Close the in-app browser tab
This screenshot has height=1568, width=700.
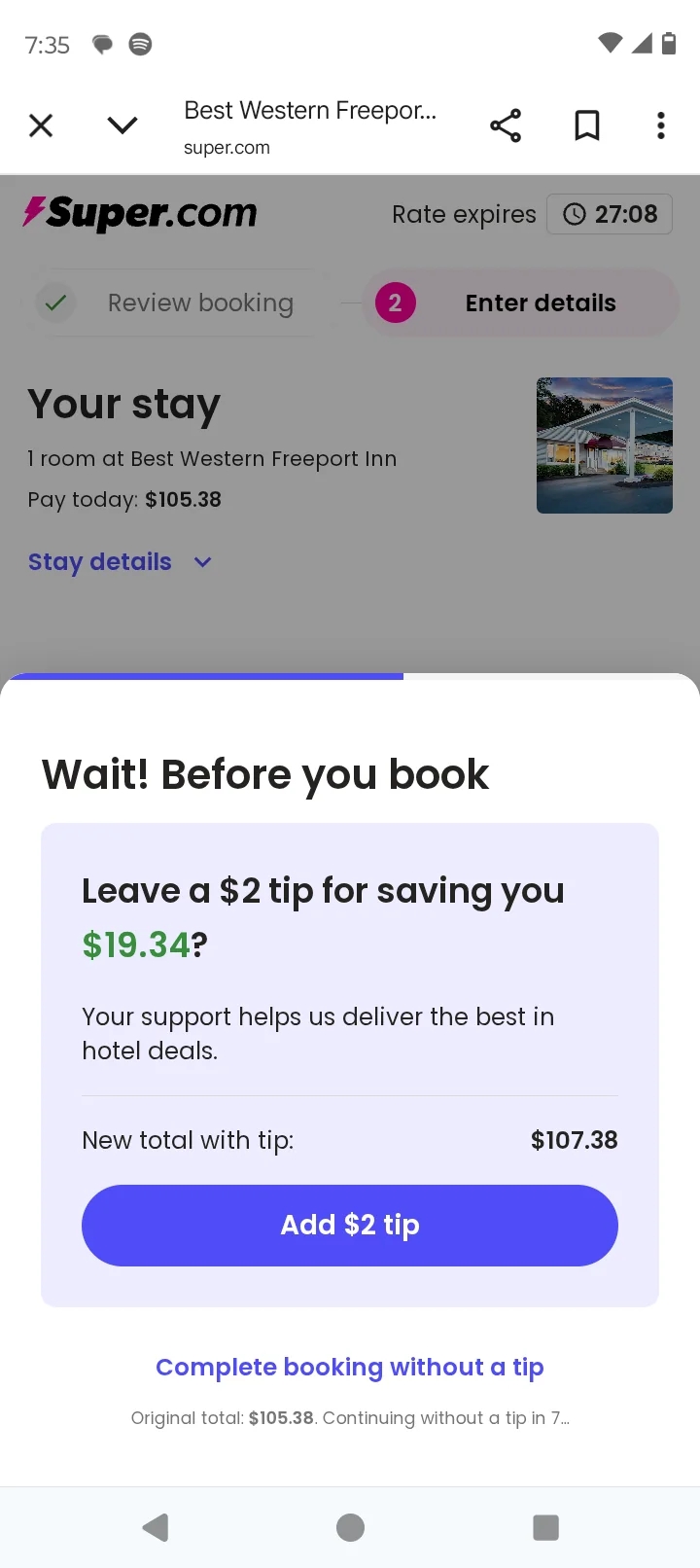(41, 125)
